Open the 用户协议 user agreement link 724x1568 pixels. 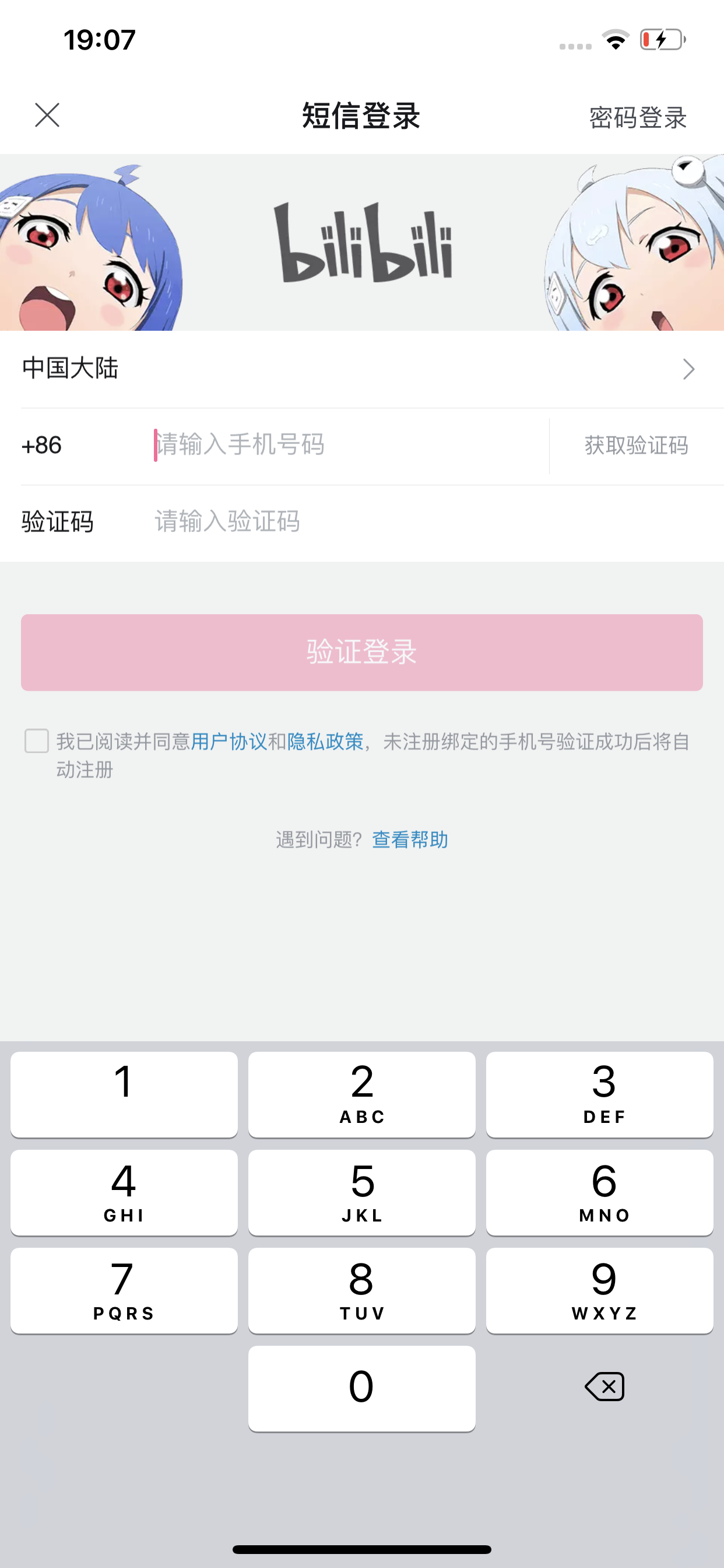(x=229, y=741)
